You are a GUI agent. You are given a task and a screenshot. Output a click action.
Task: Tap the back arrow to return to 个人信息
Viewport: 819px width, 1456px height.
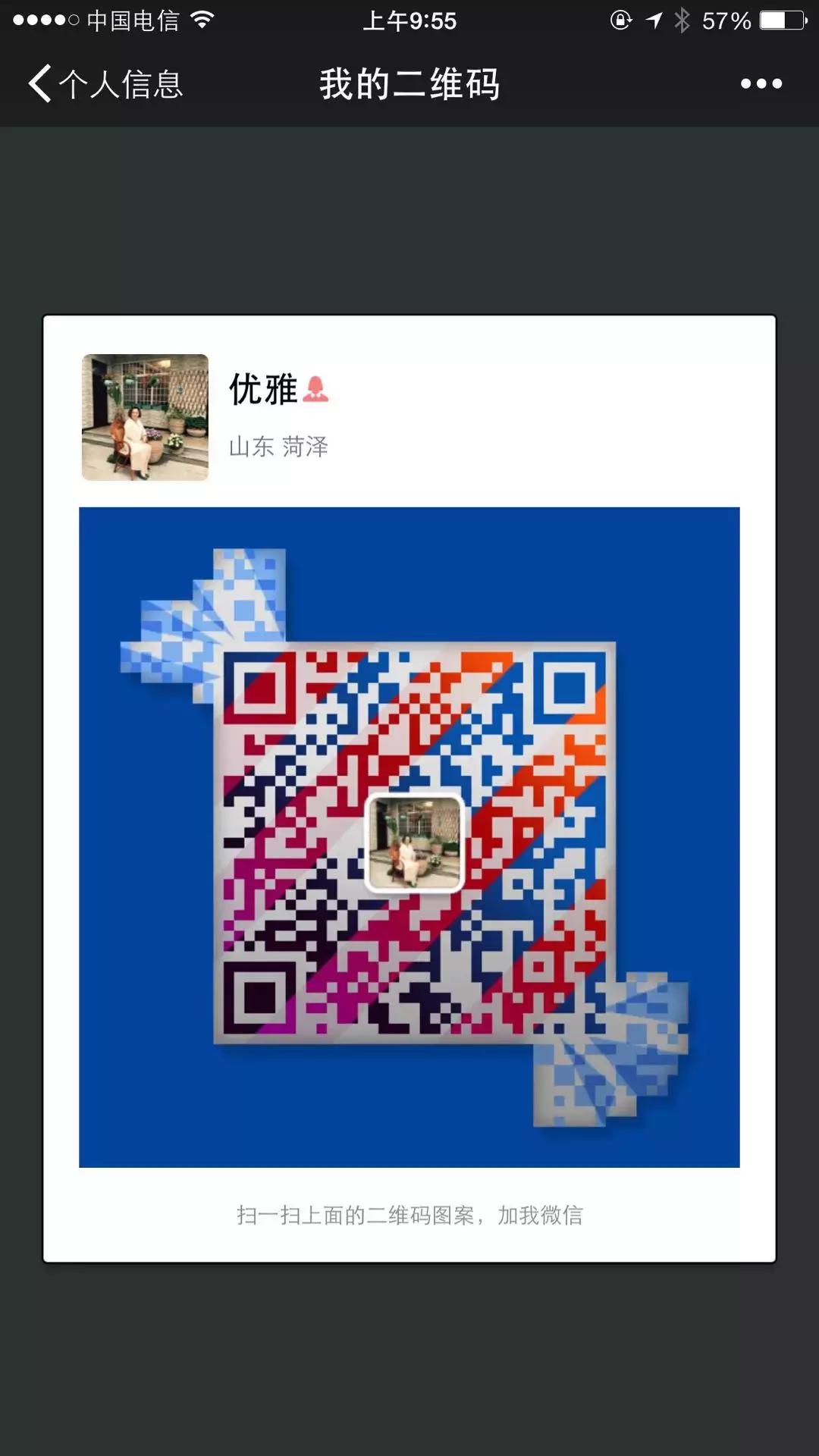point(39,84)
